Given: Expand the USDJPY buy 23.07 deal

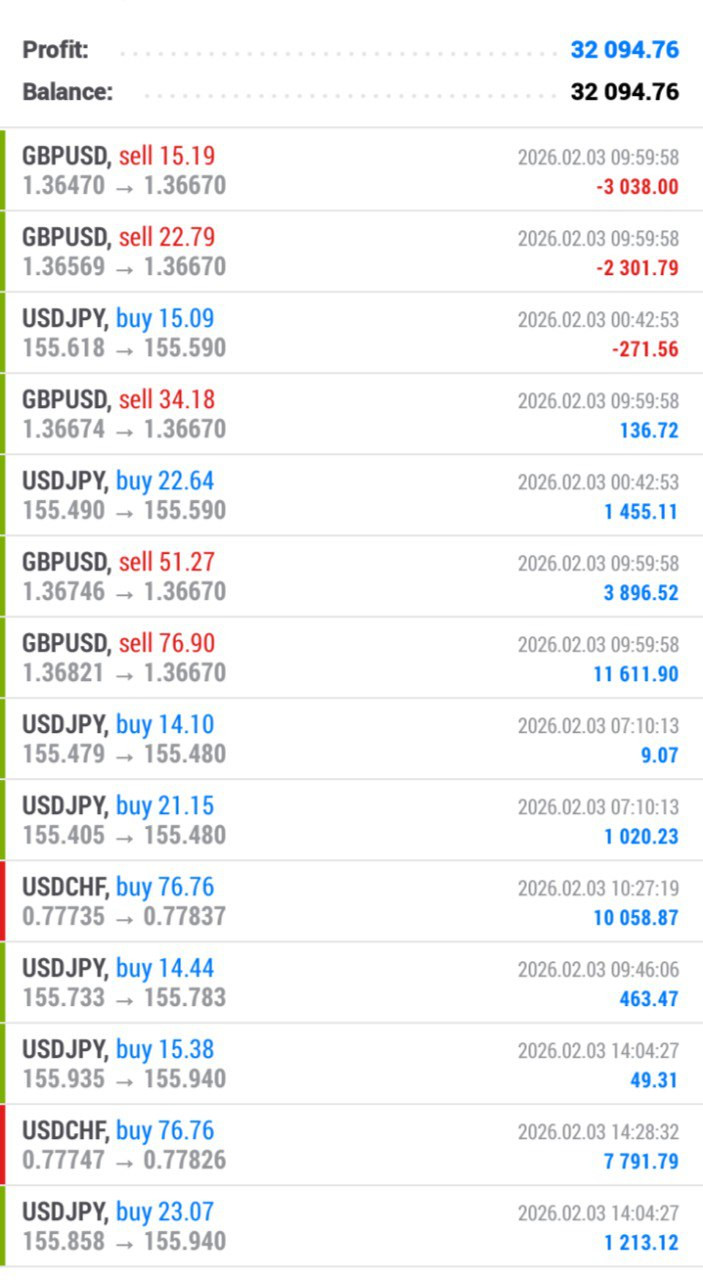Looking at the screenshot, I should coord(350,1226).
